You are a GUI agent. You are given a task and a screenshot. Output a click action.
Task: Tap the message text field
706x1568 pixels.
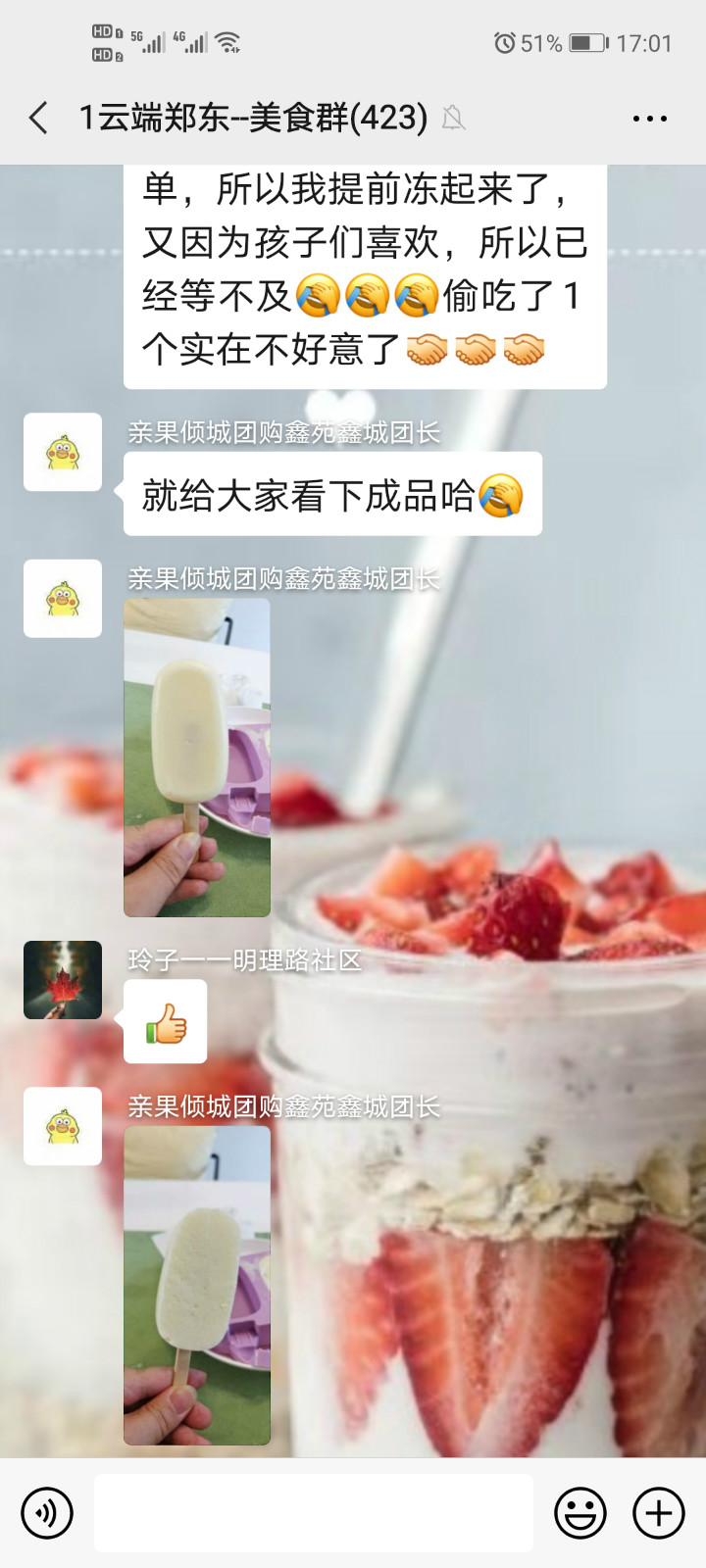pyautogui.click(x=314, y=1513)
